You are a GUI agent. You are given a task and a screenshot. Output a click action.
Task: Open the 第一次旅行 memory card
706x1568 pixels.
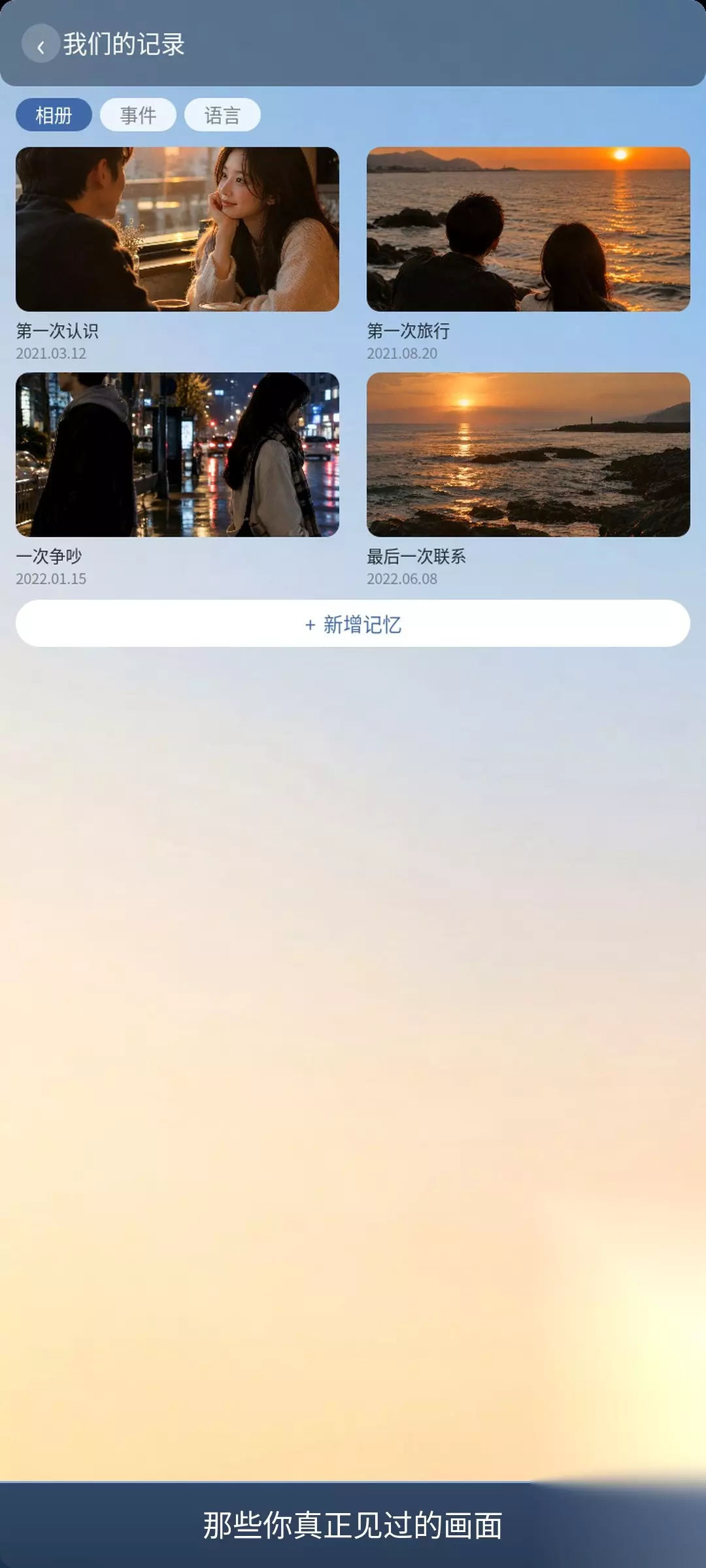528,254
